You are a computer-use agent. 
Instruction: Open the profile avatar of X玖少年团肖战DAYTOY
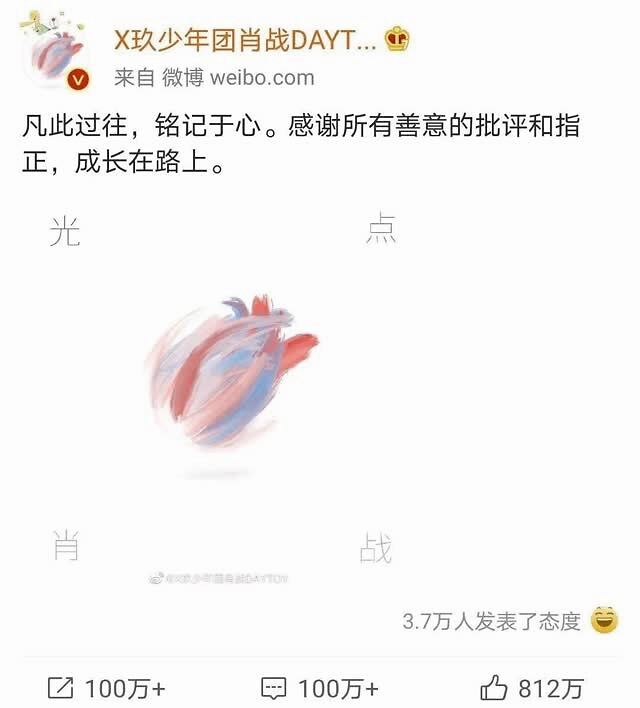57,57
